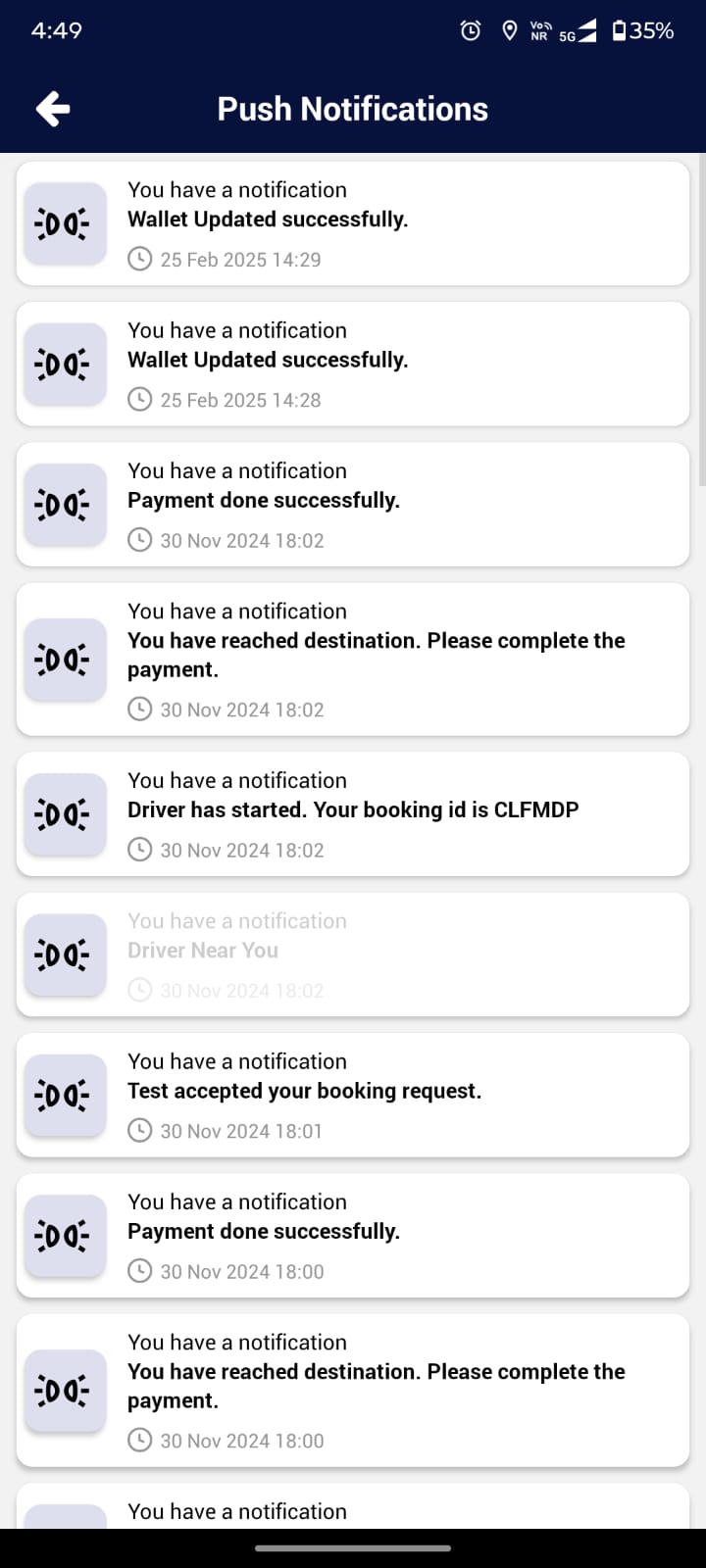Open Wallet Updated notification from 25 Feb 14:28
The height and width of the screenshot is (1568, 706).
click(x=353, y=364)
